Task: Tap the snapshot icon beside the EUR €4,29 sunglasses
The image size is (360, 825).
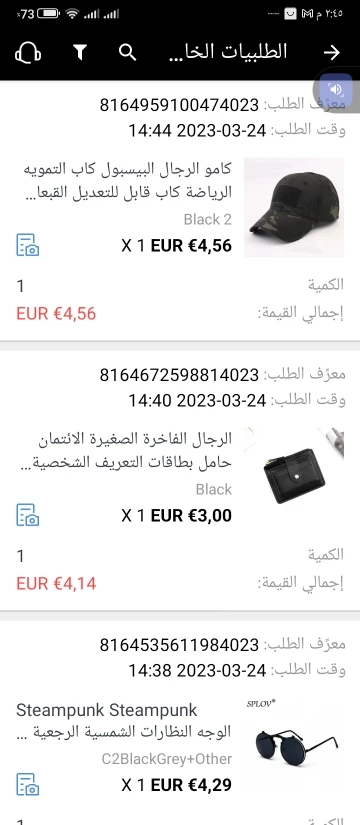Action: coord(27,784)
